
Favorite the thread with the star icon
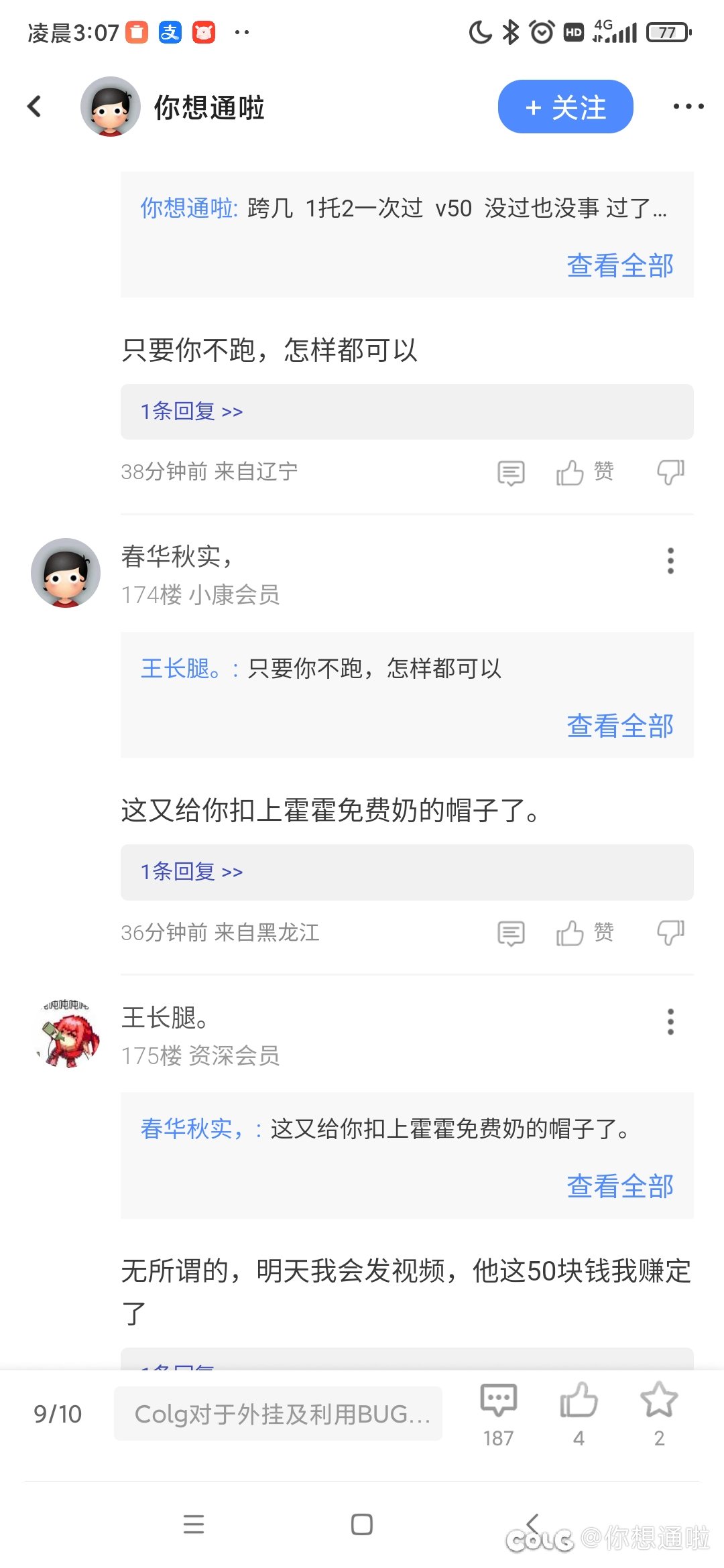(x=659, y=1414)
